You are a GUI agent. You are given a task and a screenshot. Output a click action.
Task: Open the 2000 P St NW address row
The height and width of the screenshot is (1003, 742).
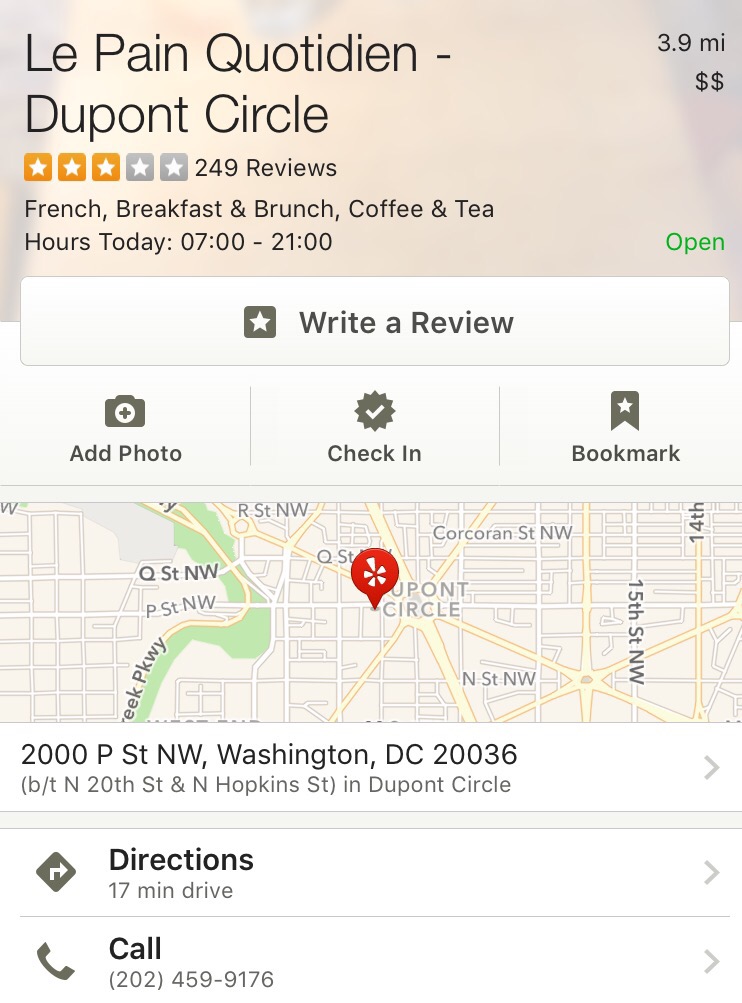(x=371, y=767)
